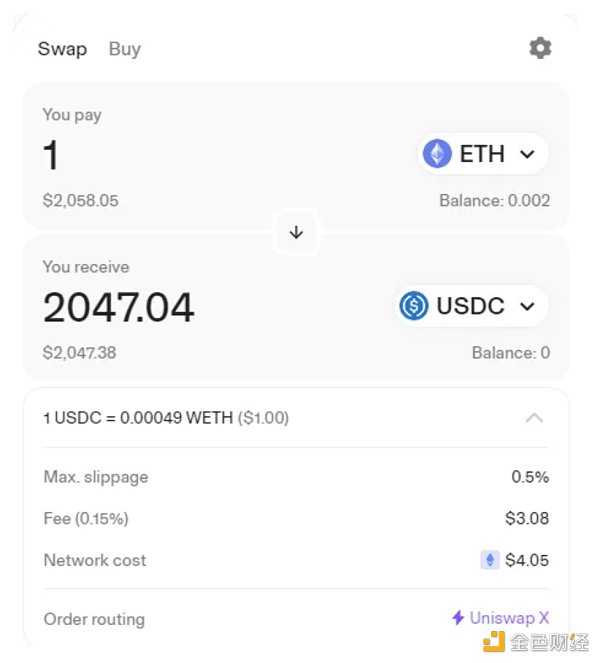Switch to the Buy tab
600x663 pixels.
(x=125, y=49)
